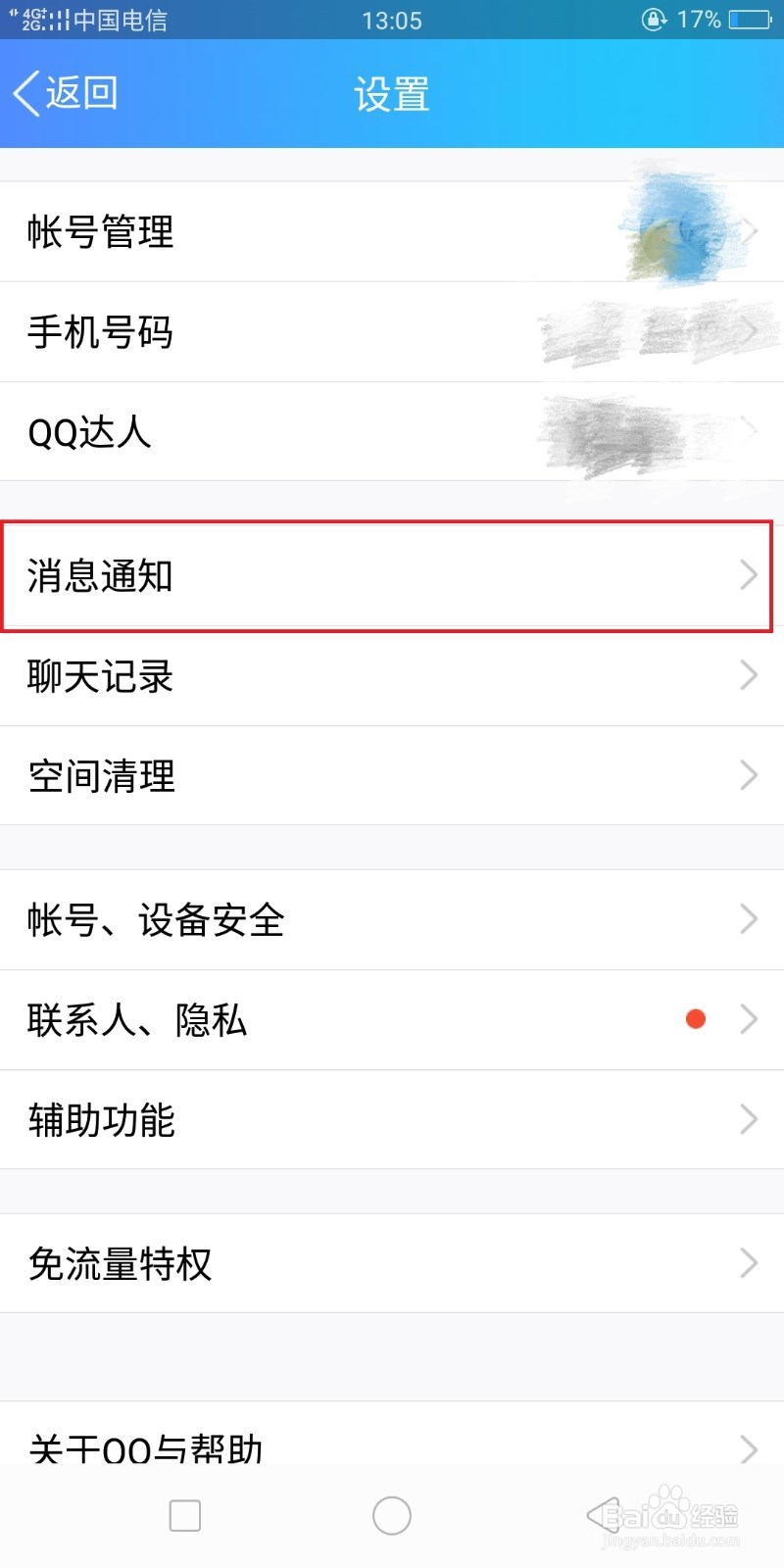Screen dimensions: 784x1568
Task: Open 帐号、设备安全 settings
Action: click(x=392, y=920)
